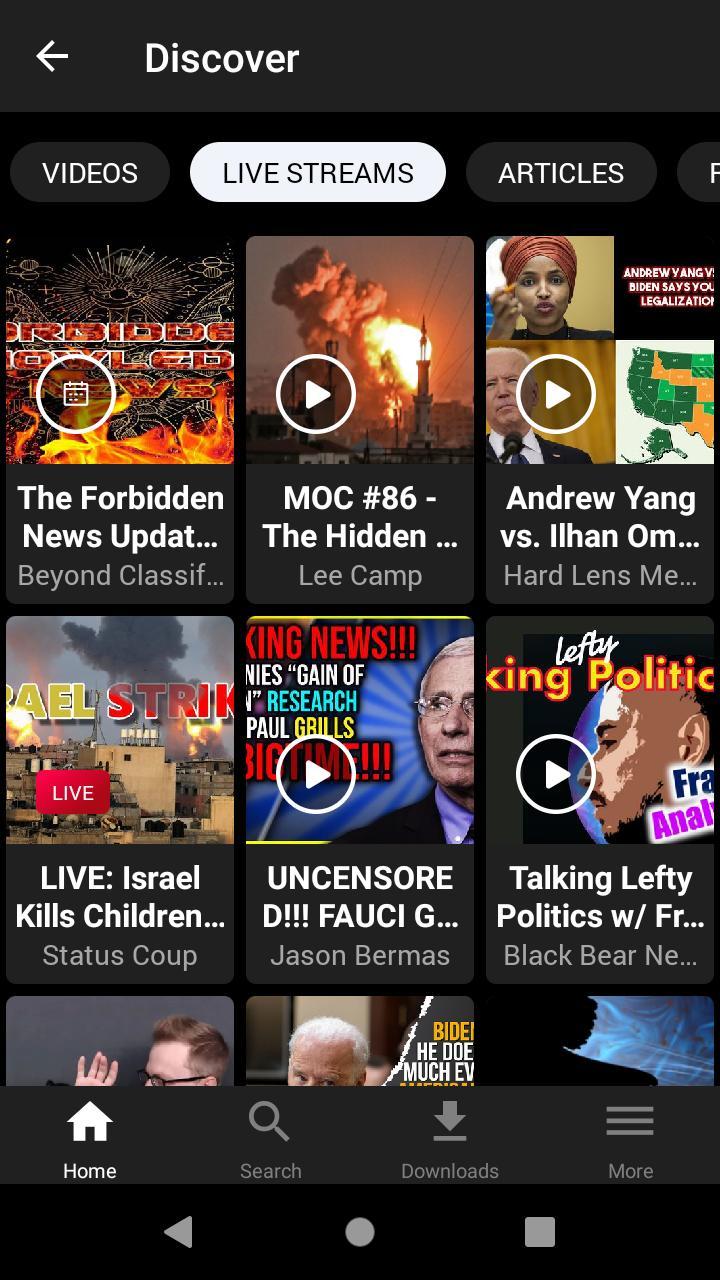Image resolution: width=720 pixels, height=1280 pixels.
Task: Go back from the Discover screen
Action: coord(52,57)
